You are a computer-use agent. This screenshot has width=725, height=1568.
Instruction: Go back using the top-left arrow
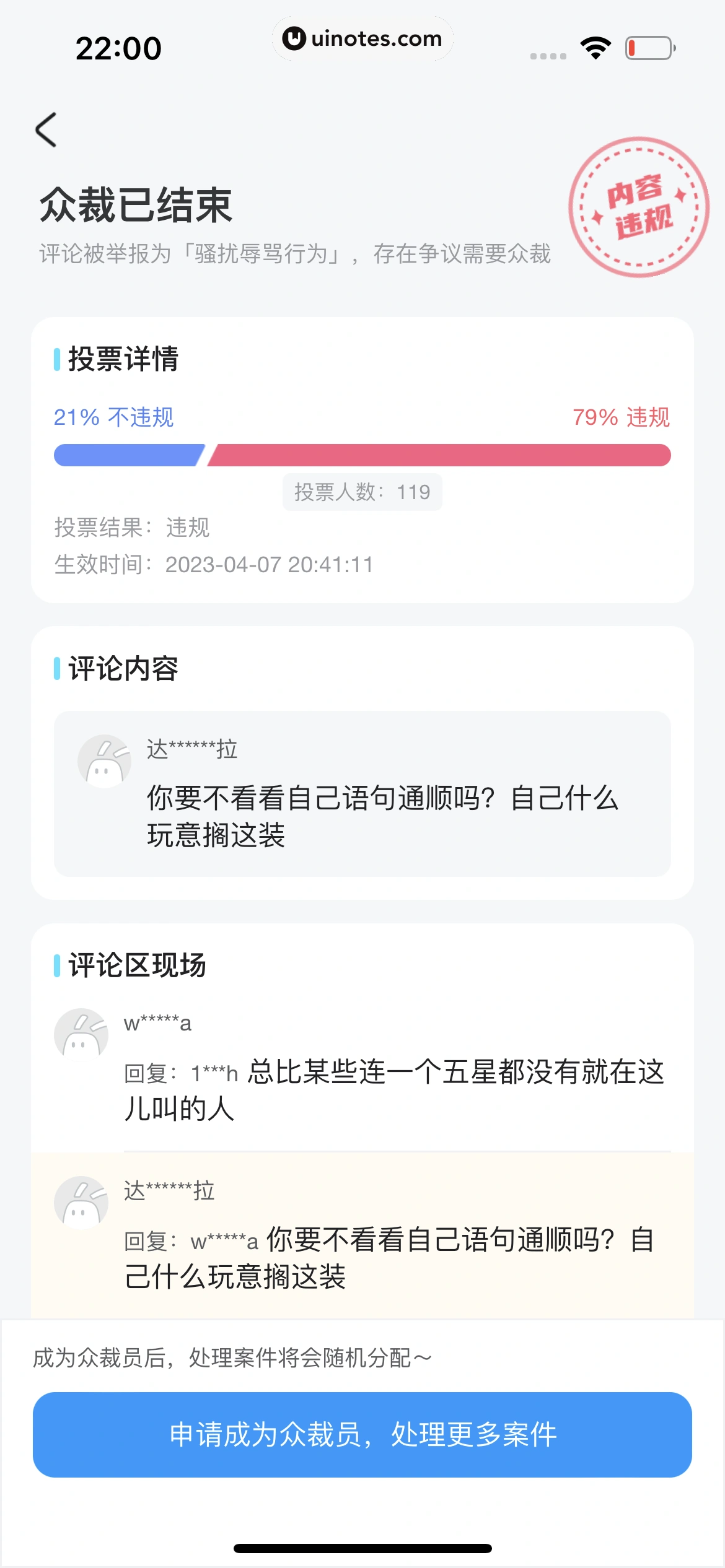tap(46, 130)
